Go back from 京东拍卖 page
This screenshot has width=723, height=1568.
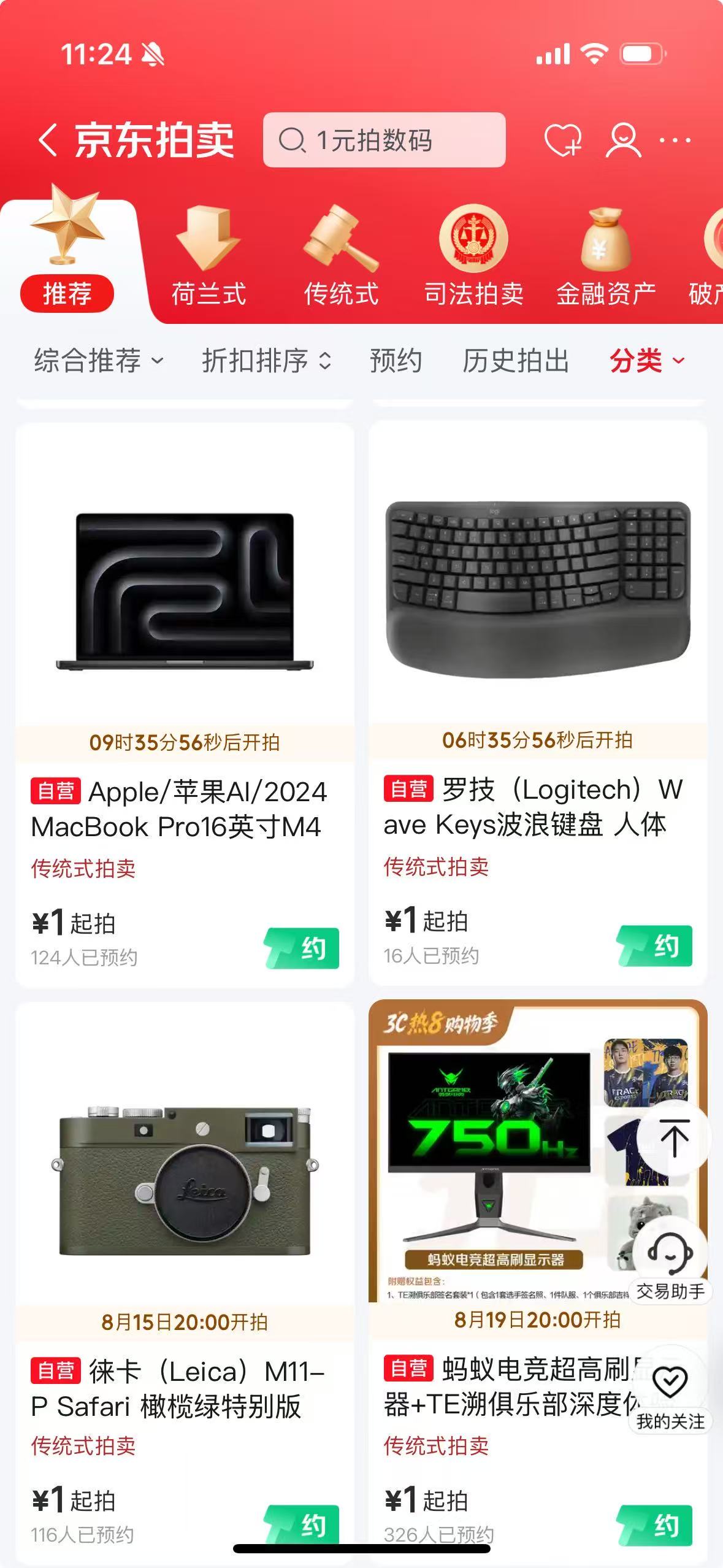pyautogui.click(x=49, y=140)
